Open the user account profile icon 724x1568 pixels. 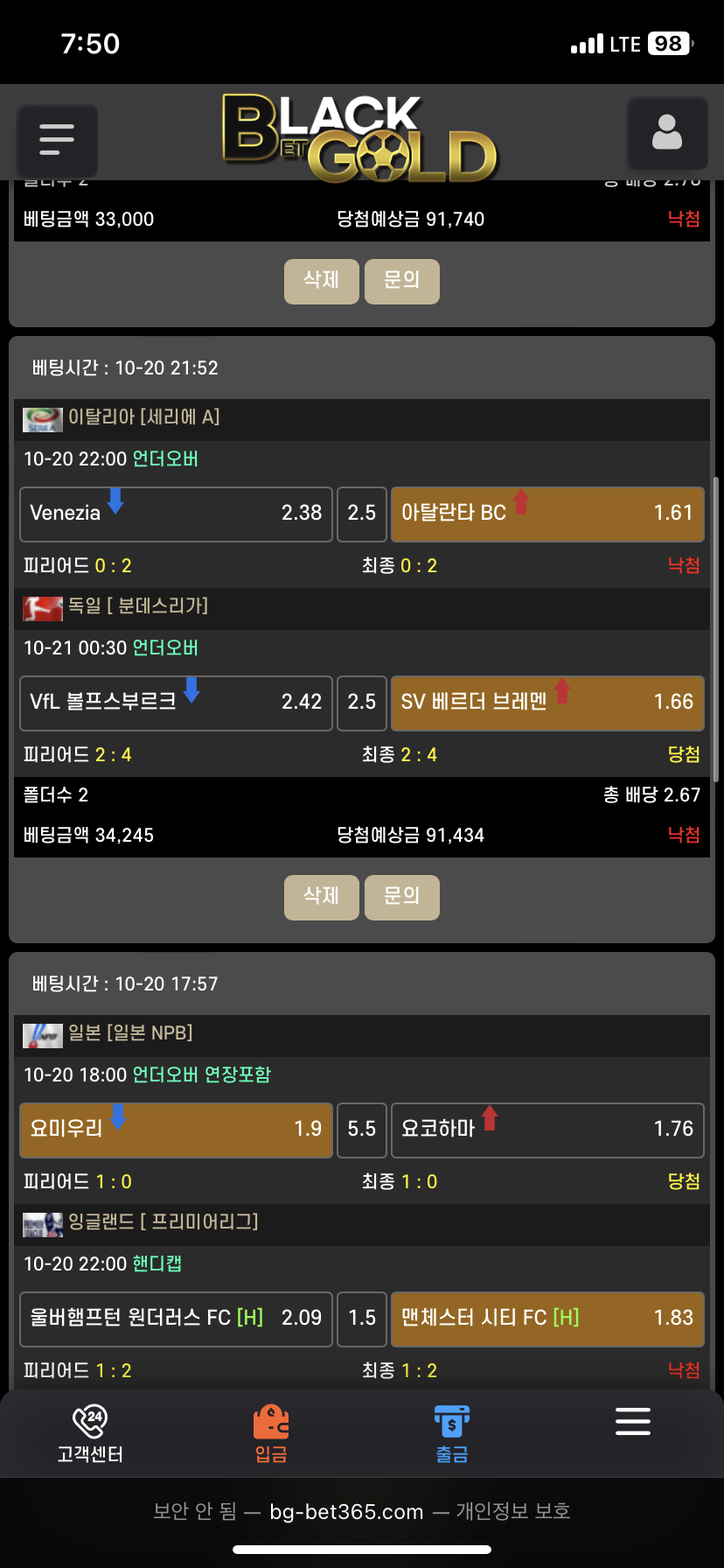[666, 133]
